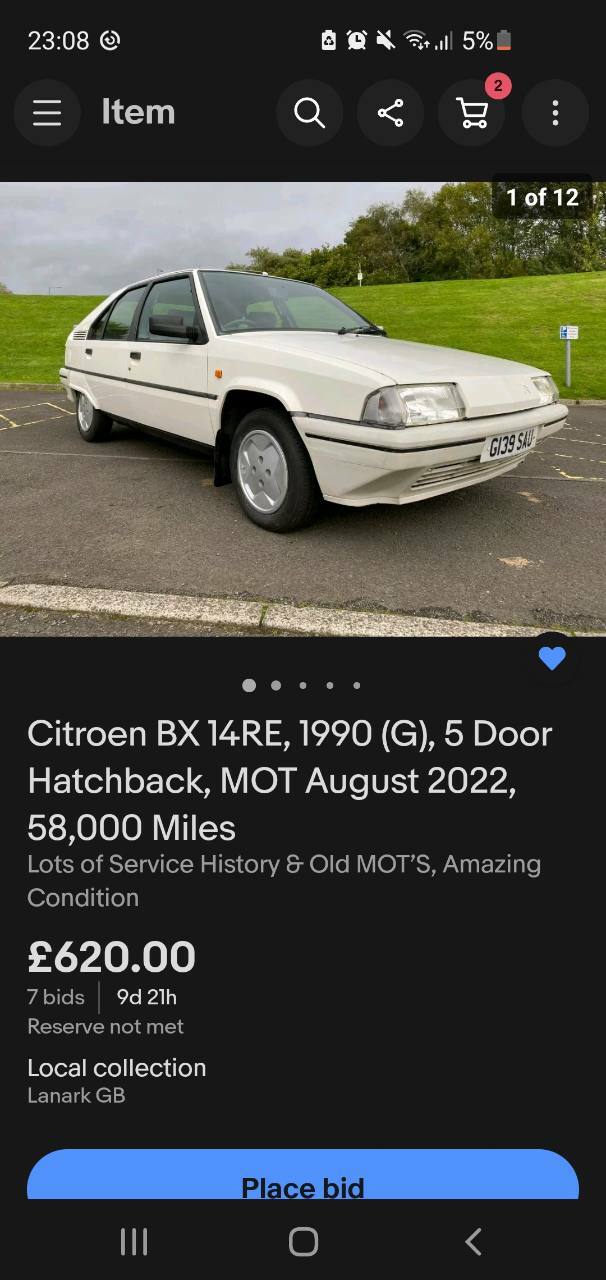Open the three-dot overflow menu

(555, 113)
